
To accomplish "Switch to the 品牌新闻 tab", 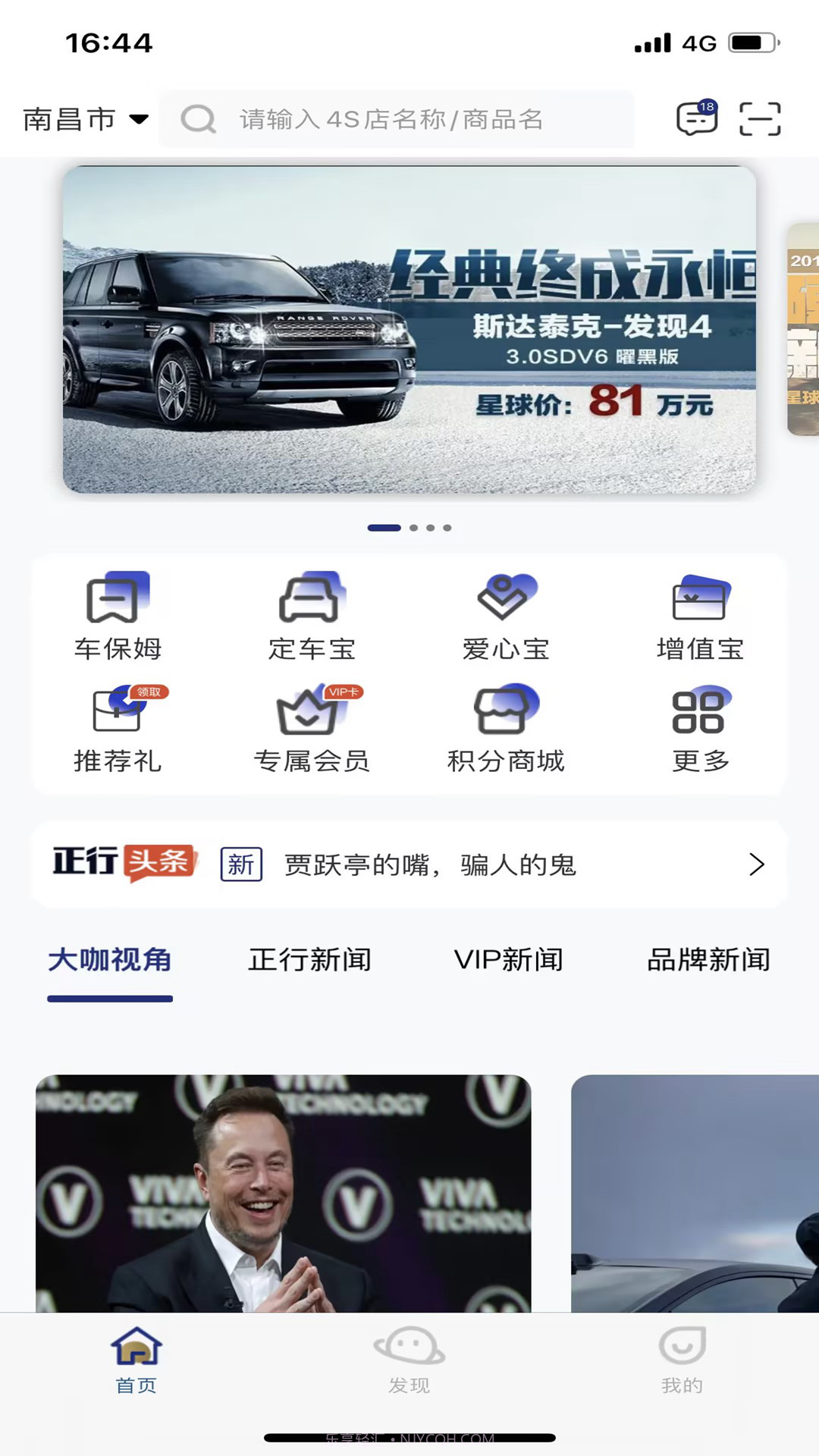I will click(x=708, y=960).
